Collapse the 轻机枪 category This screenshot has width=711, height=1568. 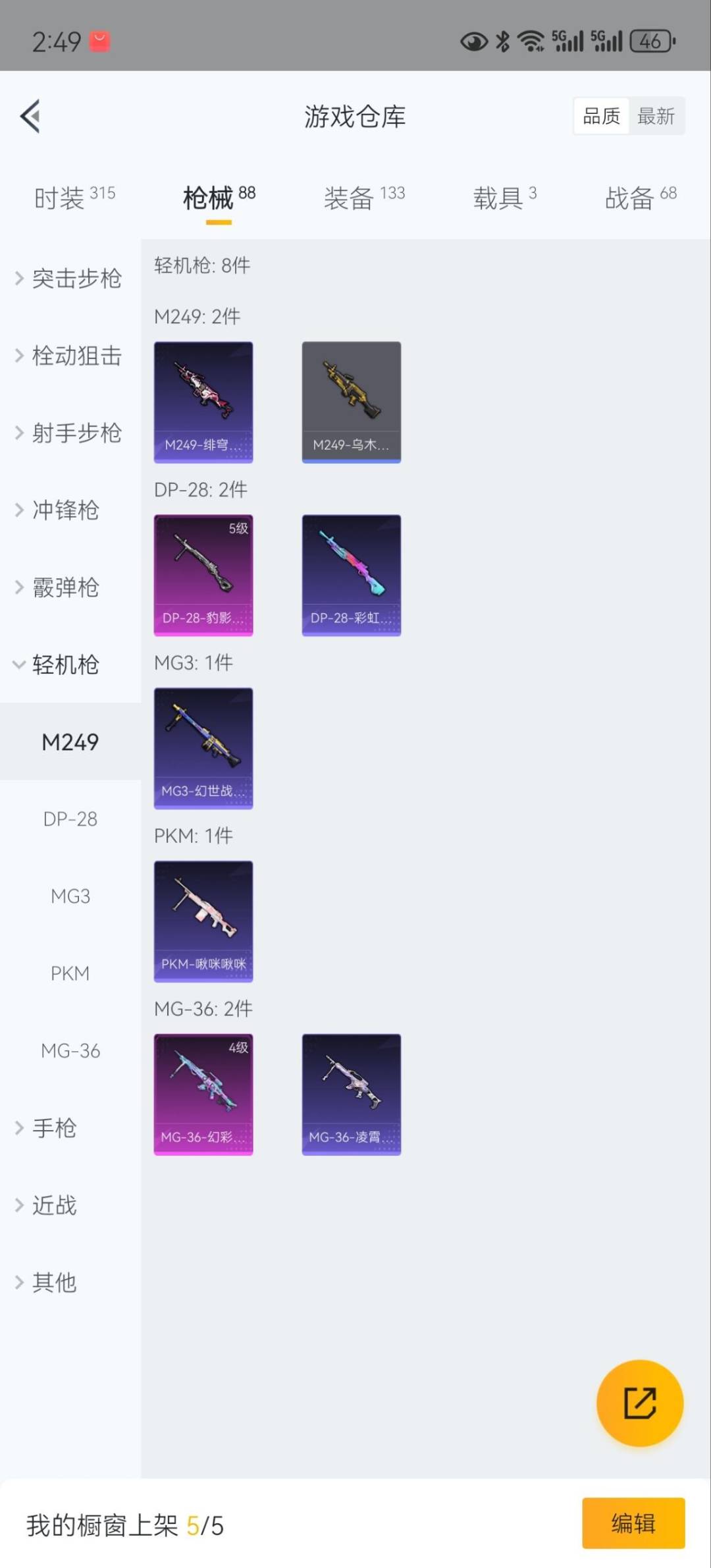pyautogui.click(x=58, y=664)
